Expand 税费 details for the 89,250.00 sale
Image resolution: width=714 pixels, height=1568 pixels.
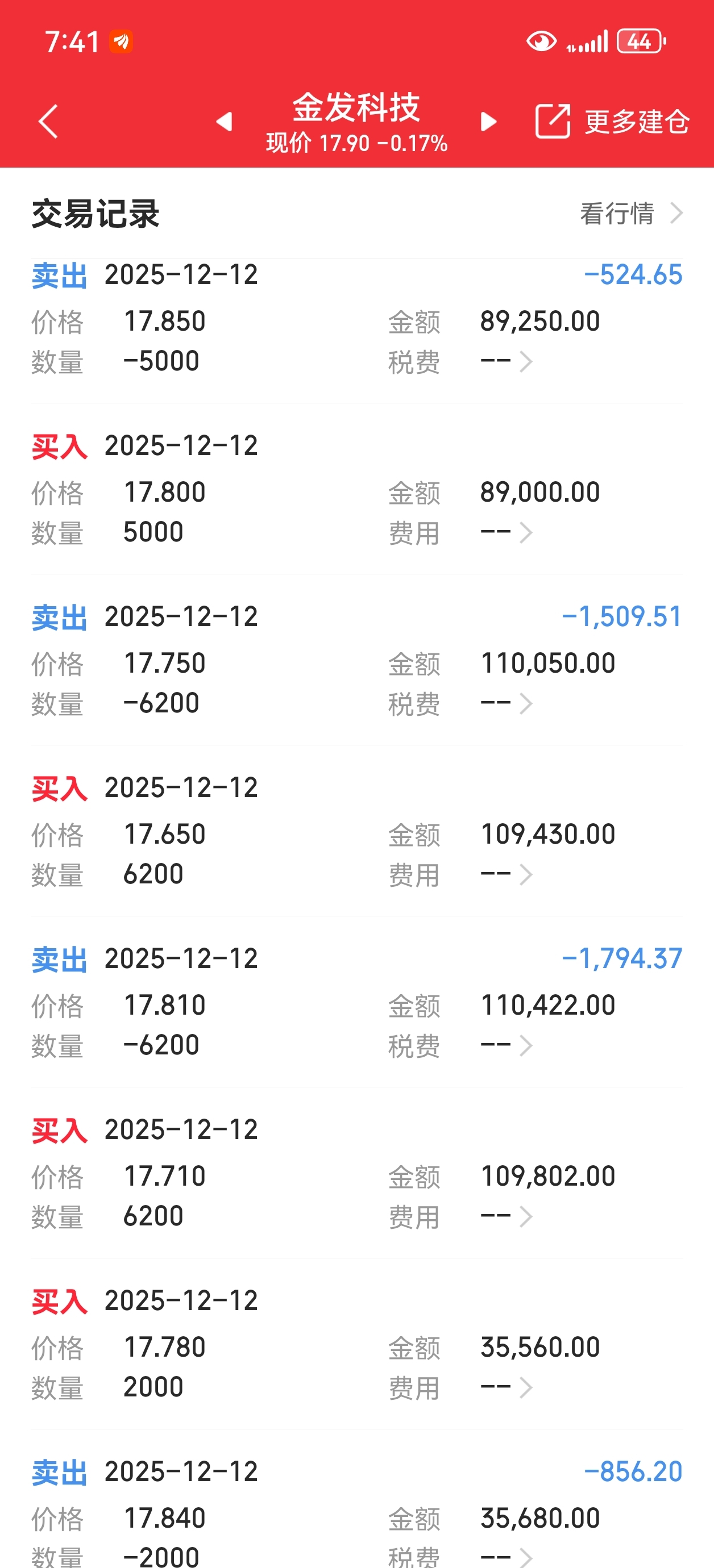[507, 361]
